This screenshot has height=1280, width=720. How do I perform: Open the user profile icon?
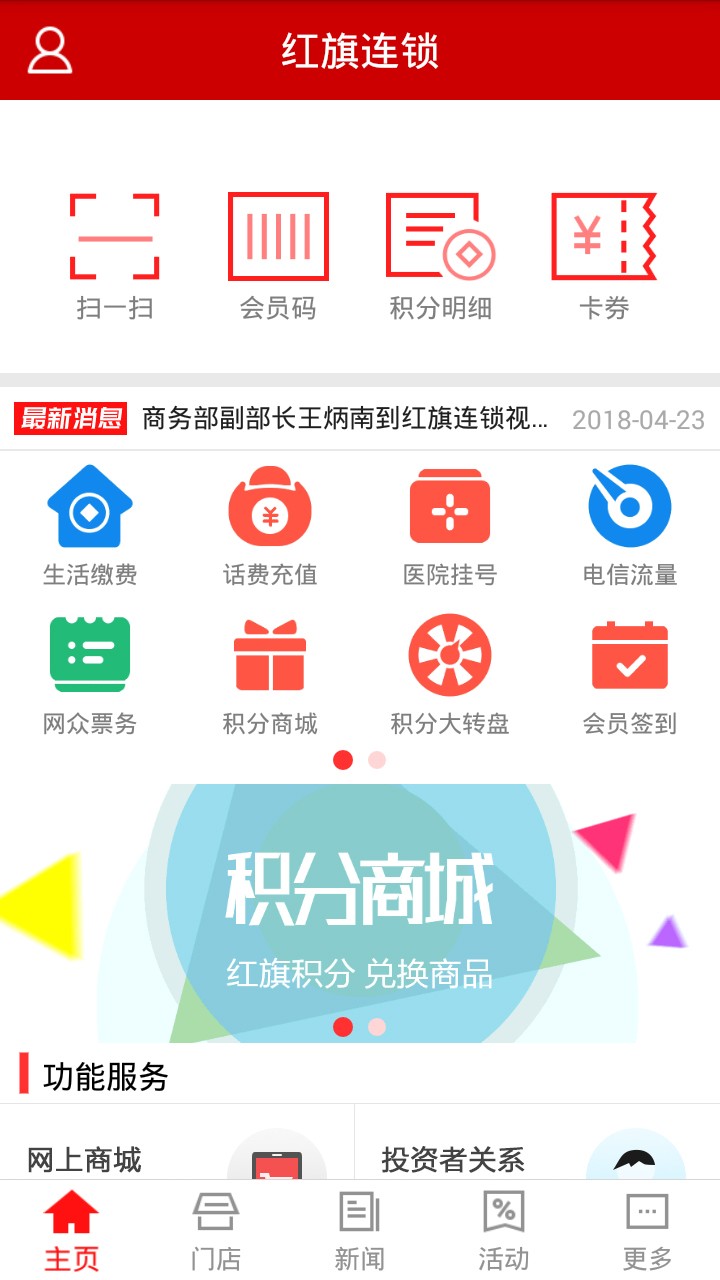[x=50, y=50]
